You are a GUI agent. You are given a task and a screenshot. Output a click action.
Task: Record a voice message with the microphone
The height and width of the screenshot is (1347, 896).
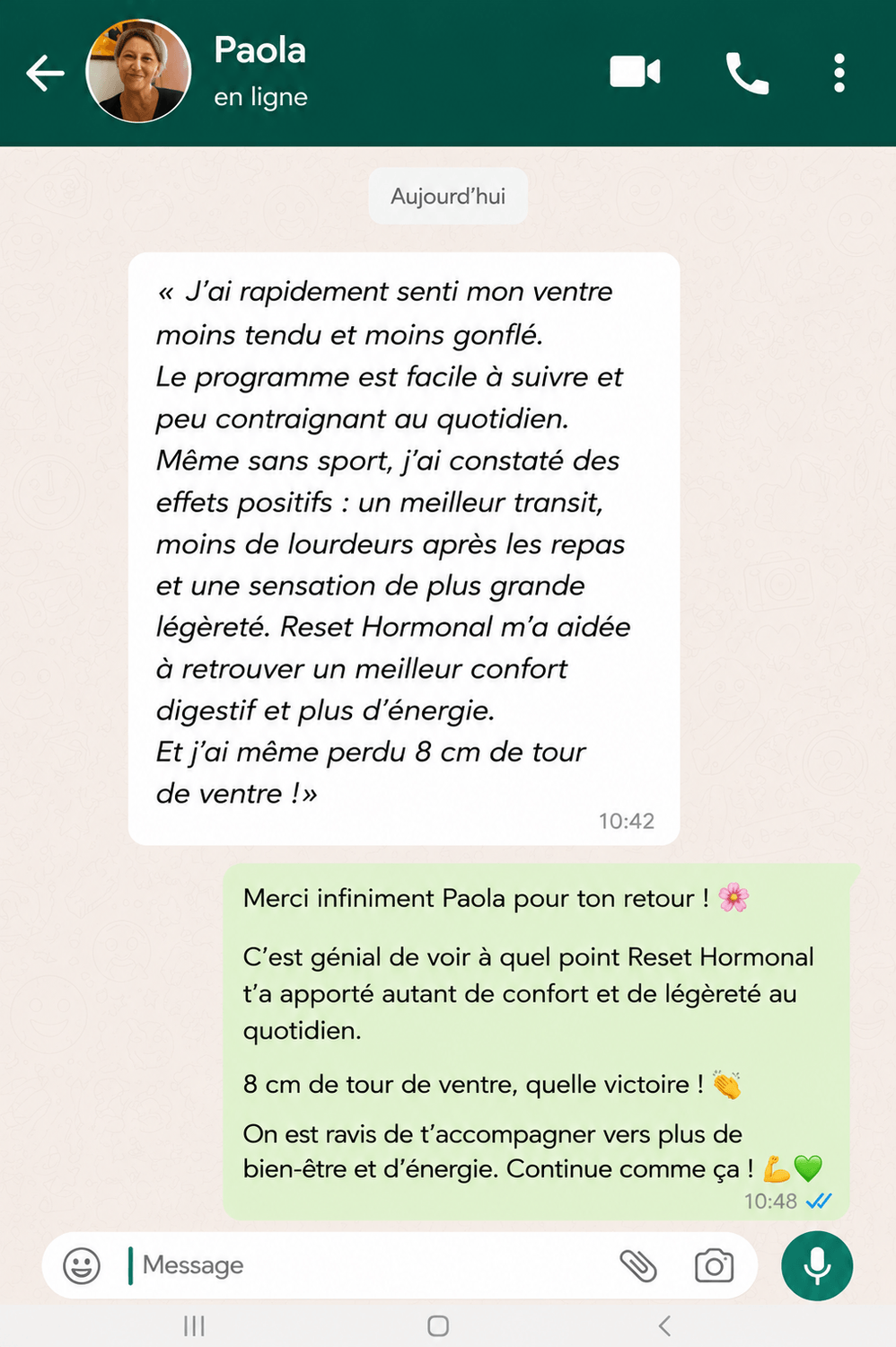(x=817, y=1265)
